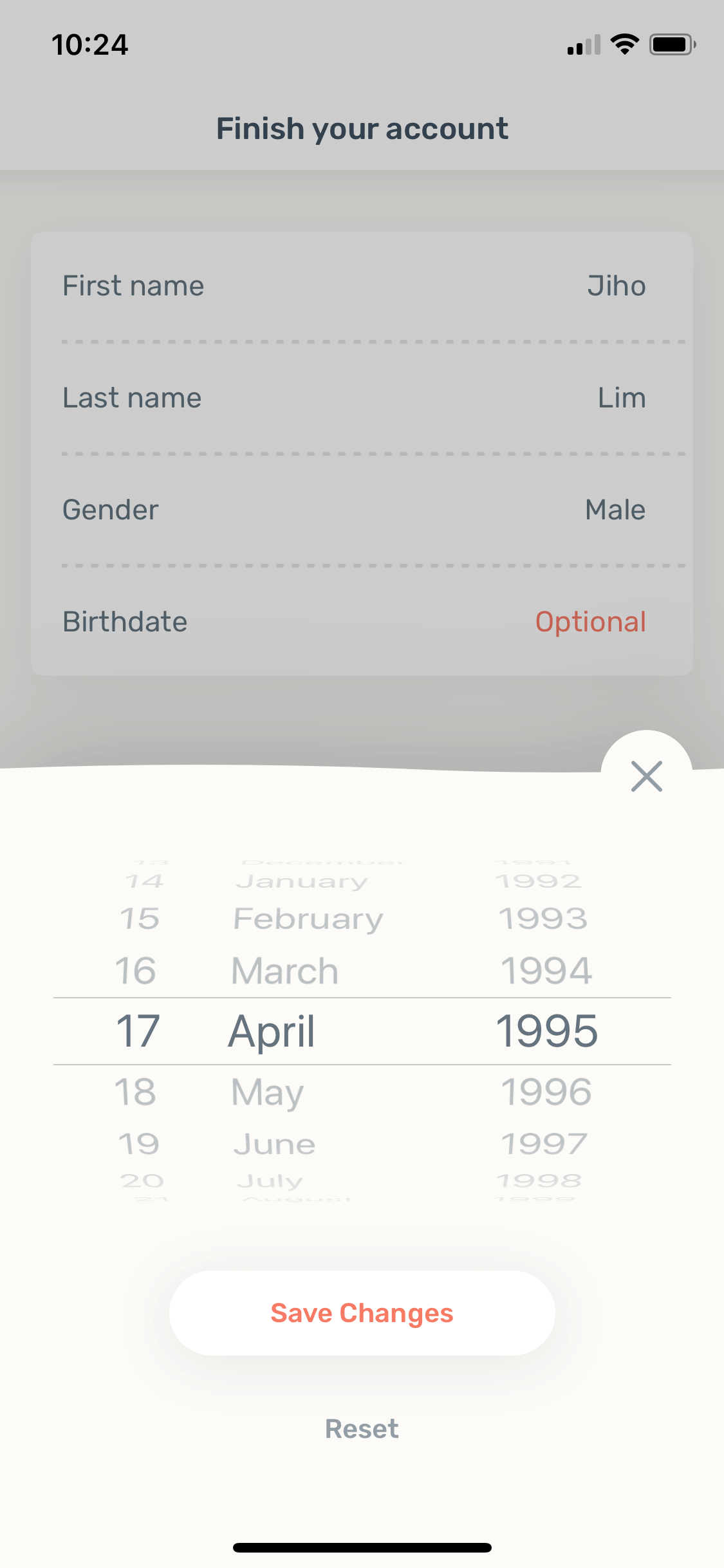Open the Gender row
Screen dimensions: 724x1568
click(362, 510)
